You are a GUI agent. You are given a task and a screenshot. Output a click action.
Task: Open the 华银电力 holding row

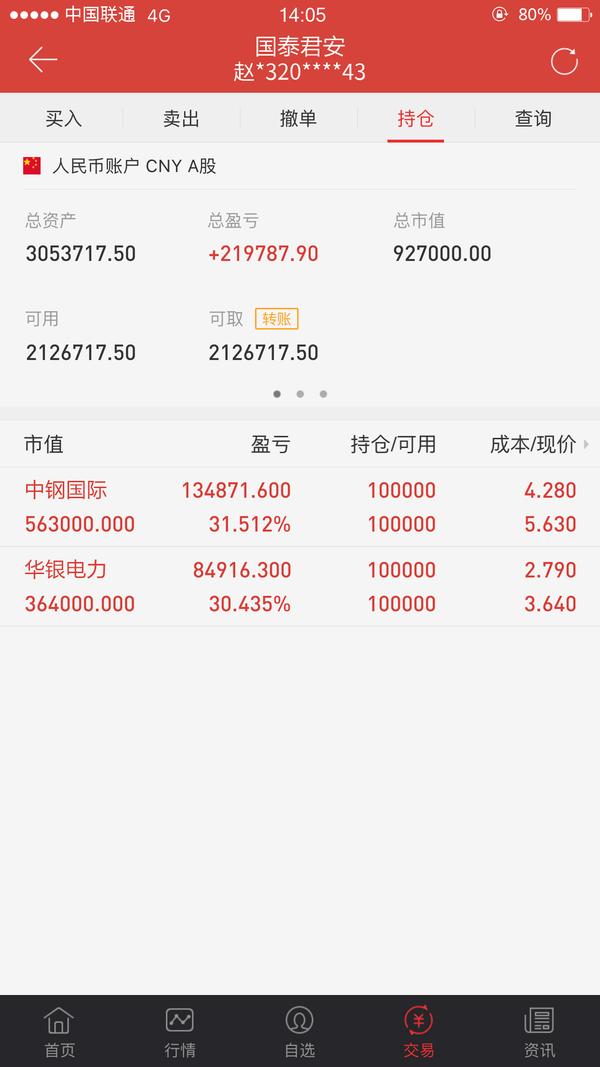[300, 587]
